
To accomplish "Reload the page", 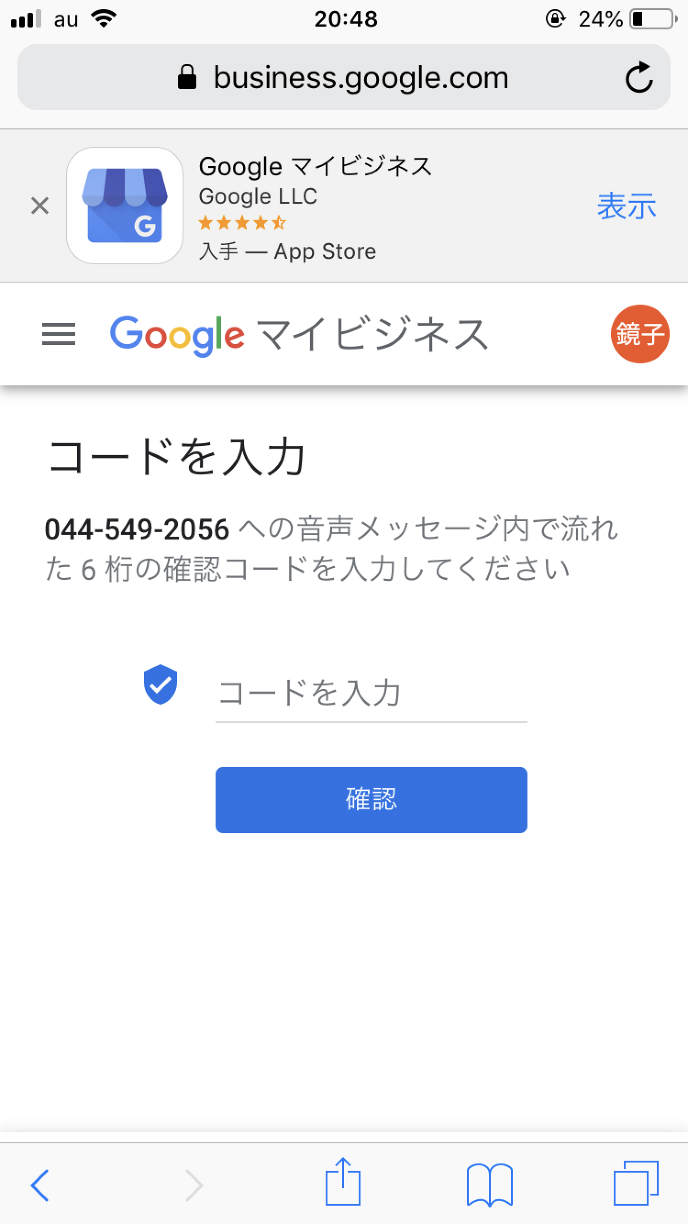I will (639, 78).
